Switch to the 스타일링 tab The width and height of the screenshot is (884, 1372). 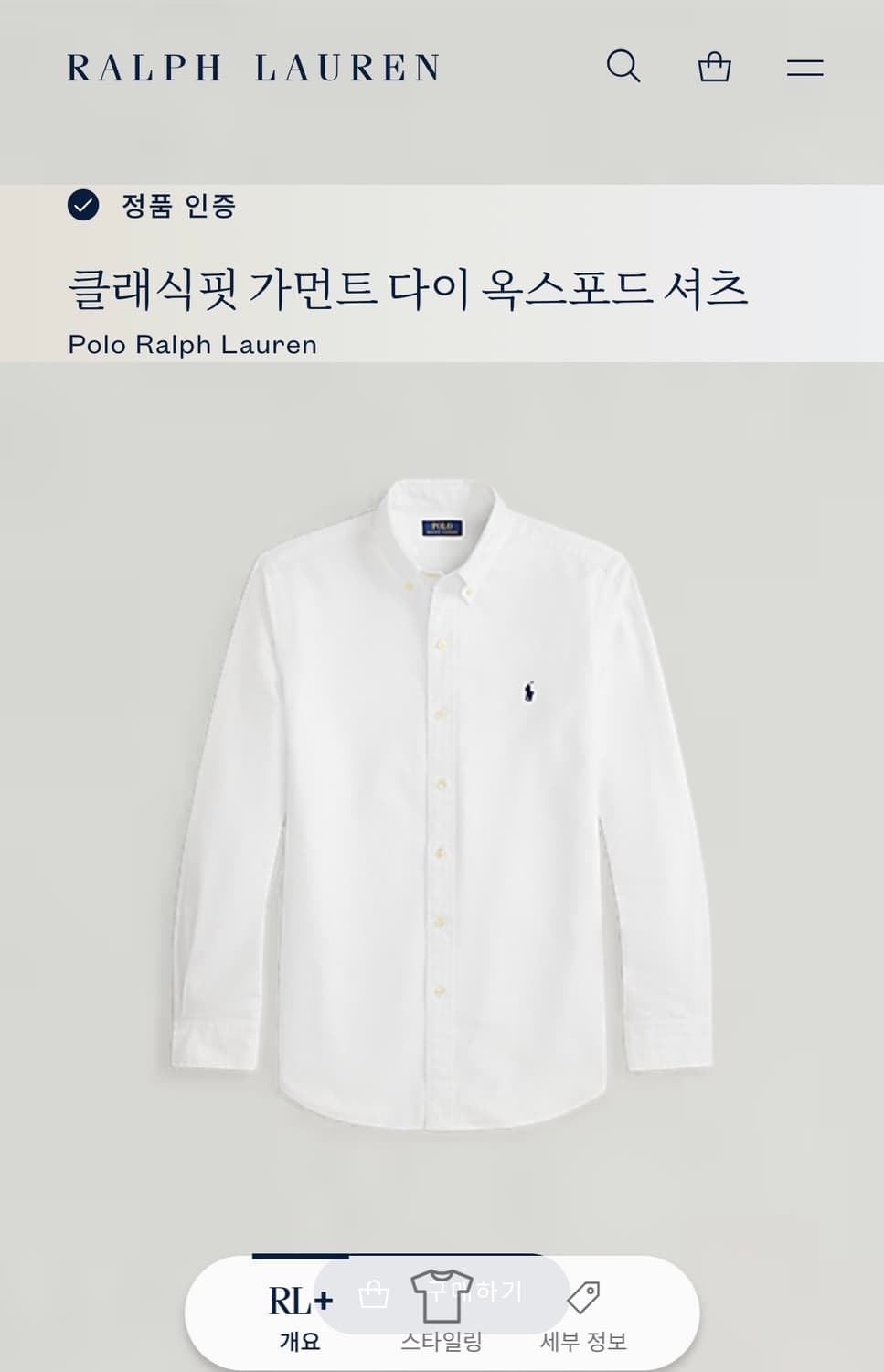pyautogui.click(x=443, y=1341)
